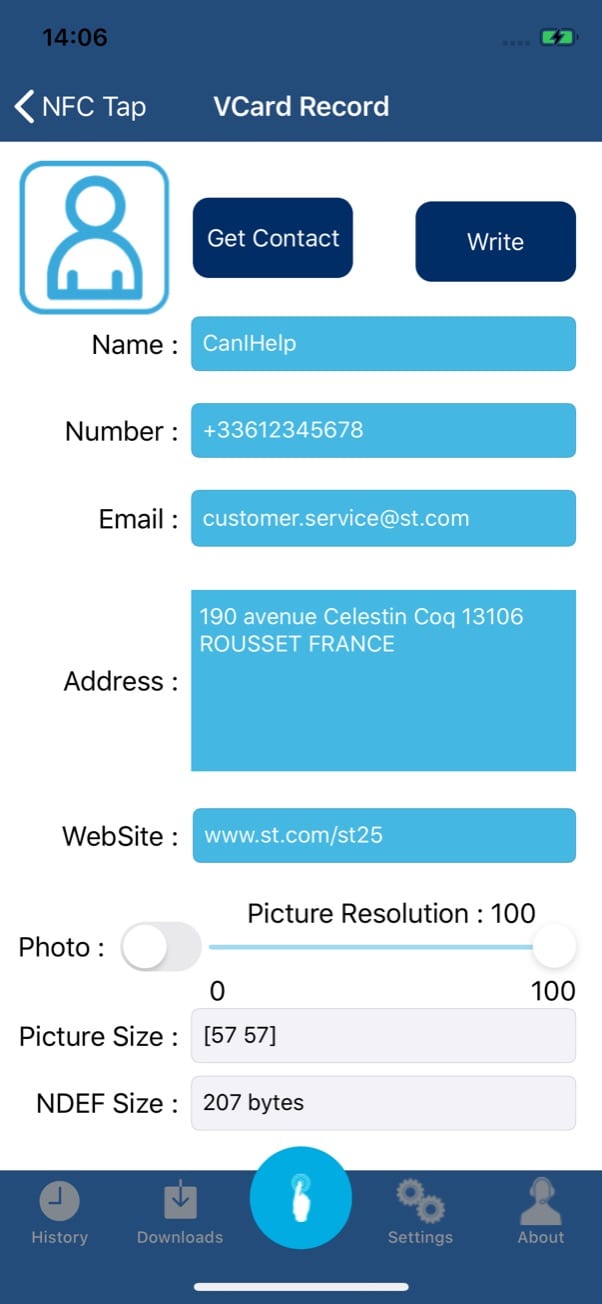602x1304 pixels.
Task: Edit the Email field
Action: pos(383,518)
